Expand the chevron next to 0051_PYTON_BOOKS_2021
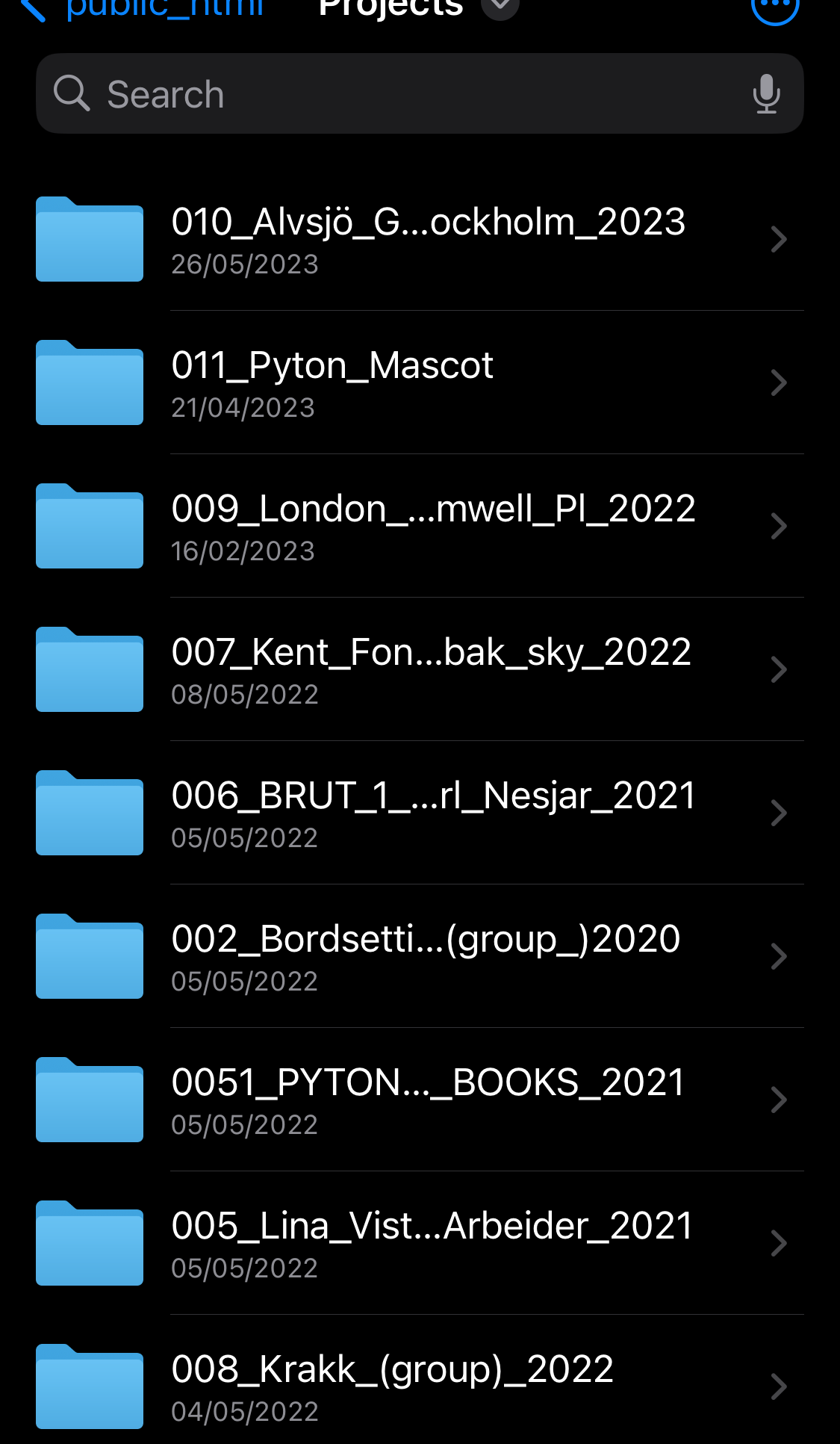Screen dimensions: 840x1444 pos(779,1099)
